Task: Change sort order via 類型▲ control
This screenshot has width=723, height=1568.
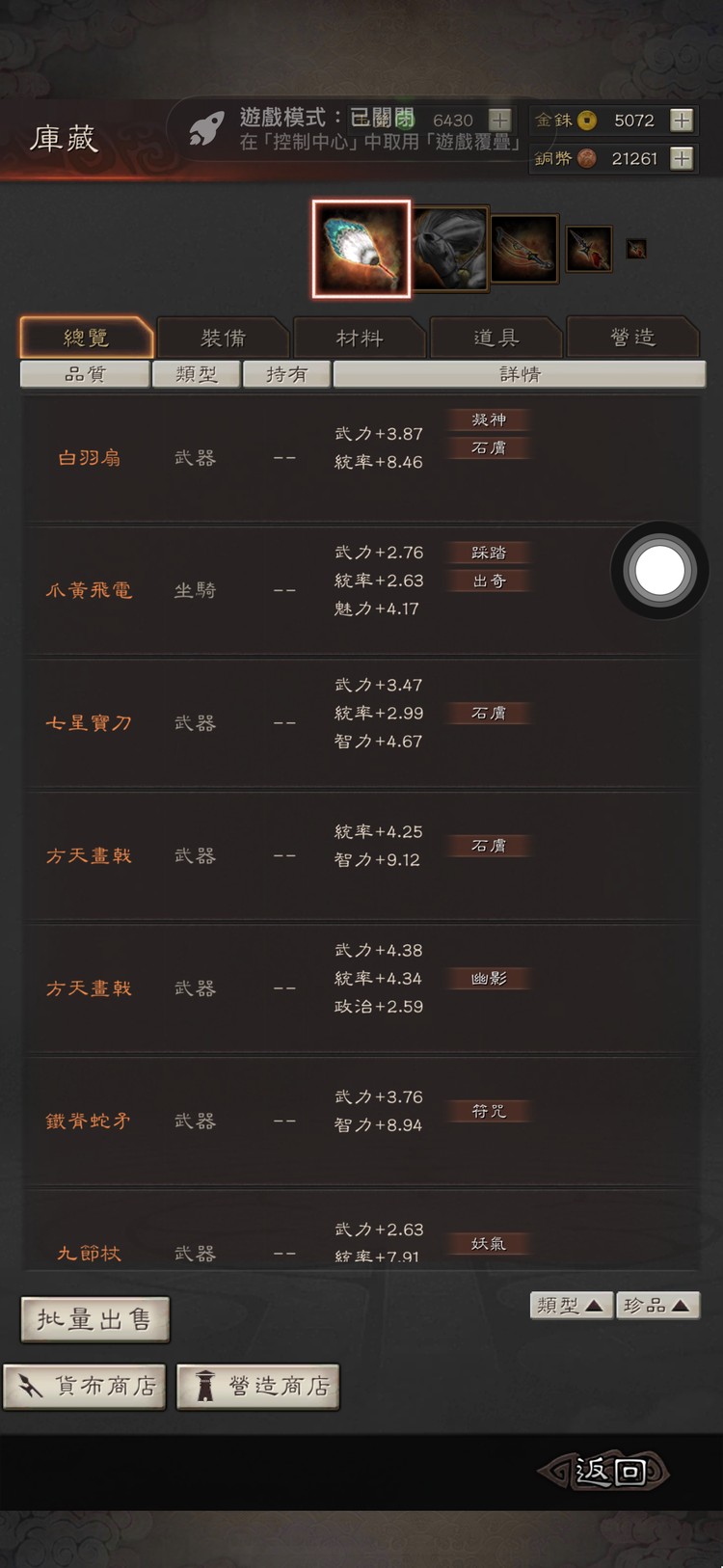Action: point(571,1305)
